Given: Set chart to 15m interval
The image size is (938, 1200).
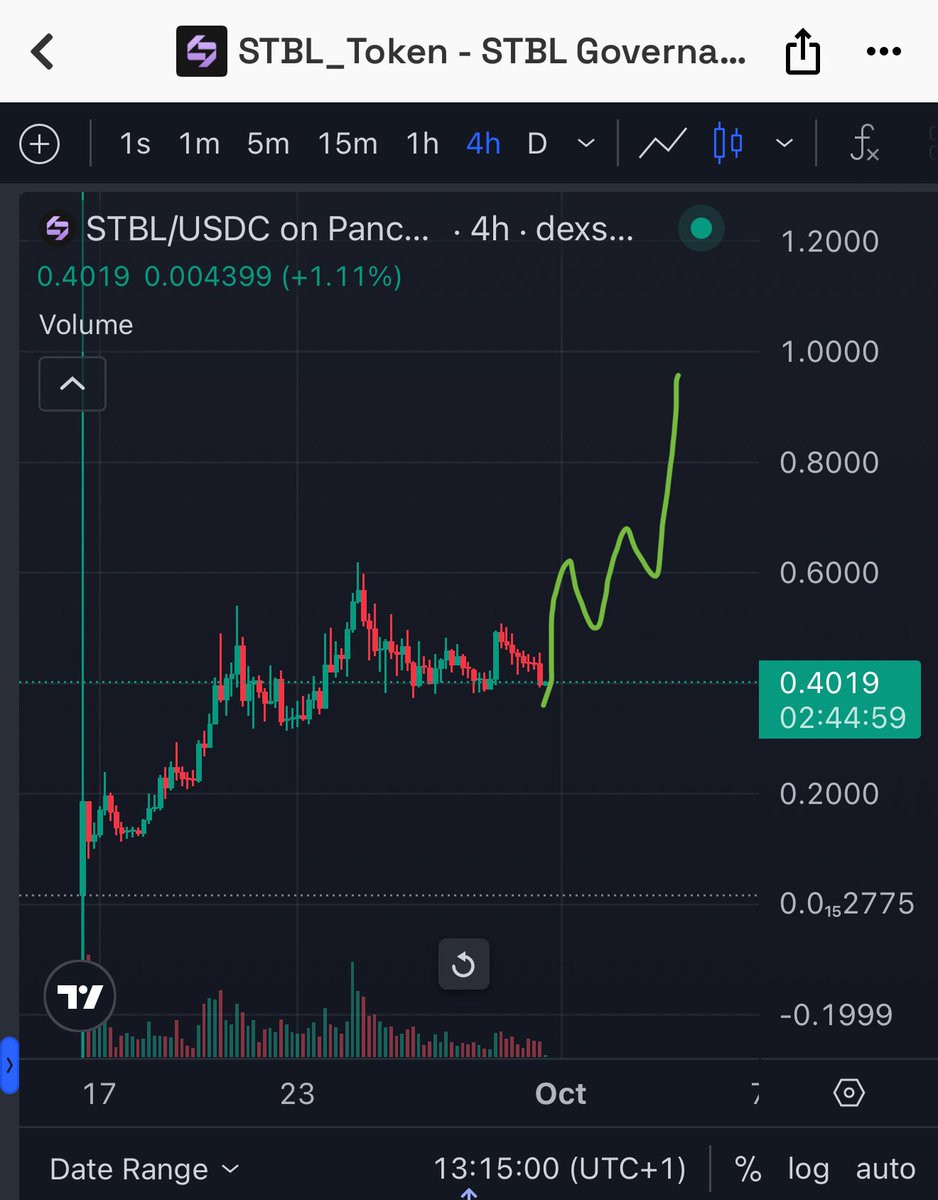Looking at the screenshot, I should click(347, 144).
